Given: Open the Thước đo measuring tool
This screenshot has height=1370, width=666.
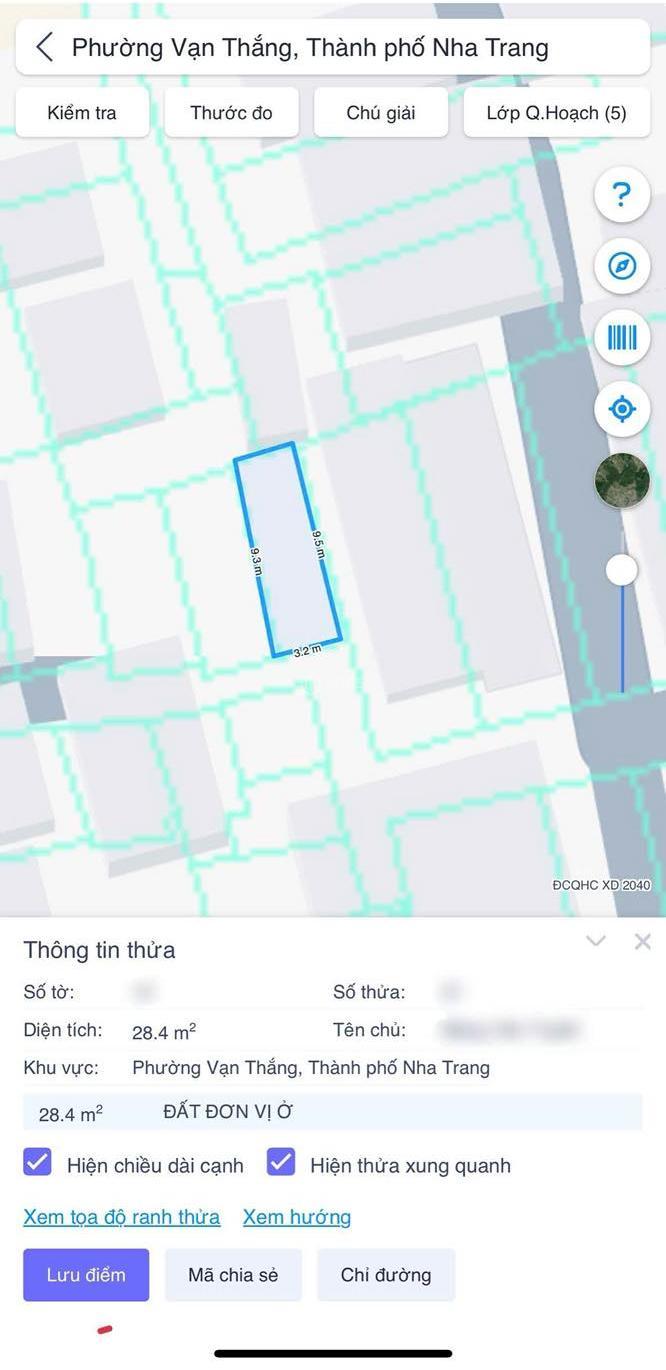Looking at the screenshot, I should (231, 113).
